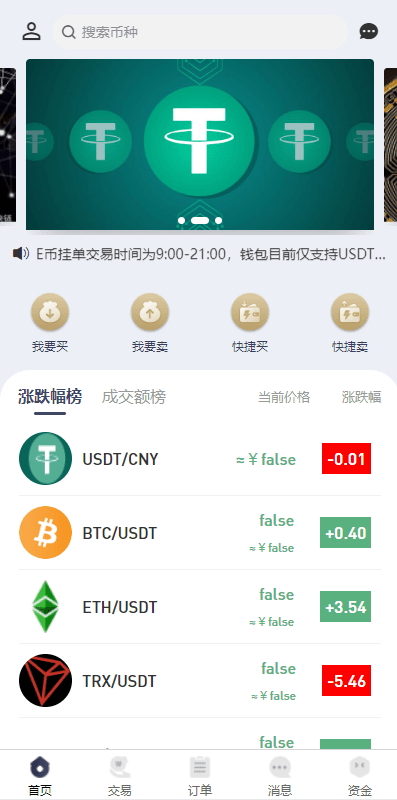397x800 pixels.
Task: Go to the 交易 tab
Action: pyautogui.click(x=120, y=776)
